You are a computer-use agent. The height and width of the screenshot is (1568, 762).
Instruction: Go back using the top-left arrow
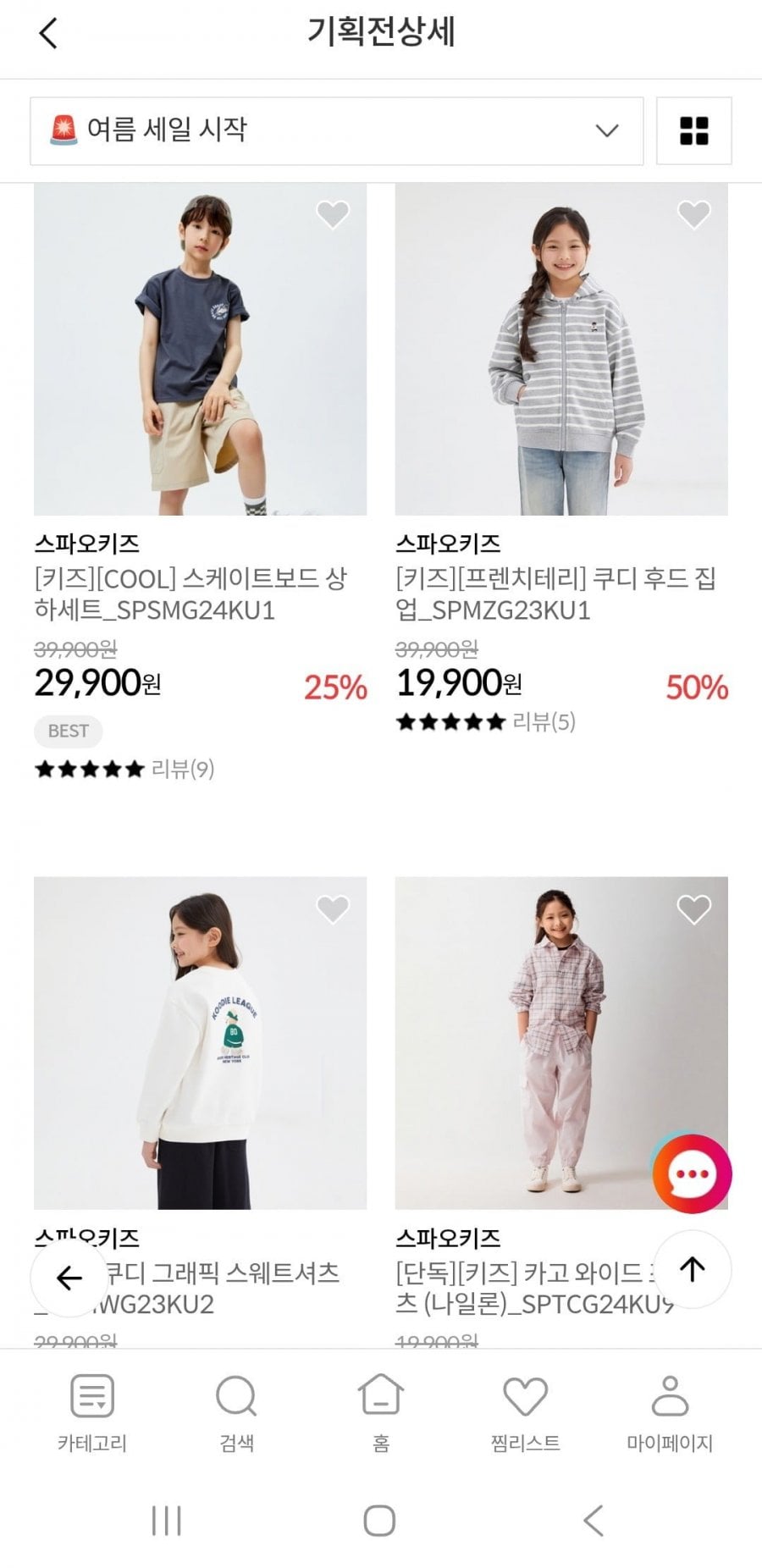[48, 33]
